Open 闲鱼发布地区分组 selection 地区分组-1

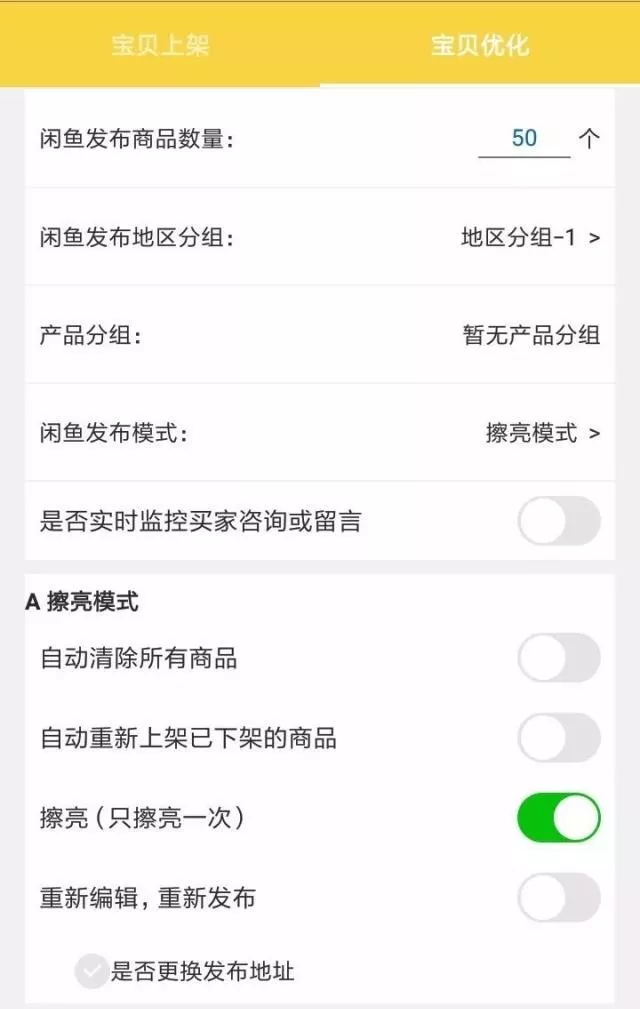(530, 237)
